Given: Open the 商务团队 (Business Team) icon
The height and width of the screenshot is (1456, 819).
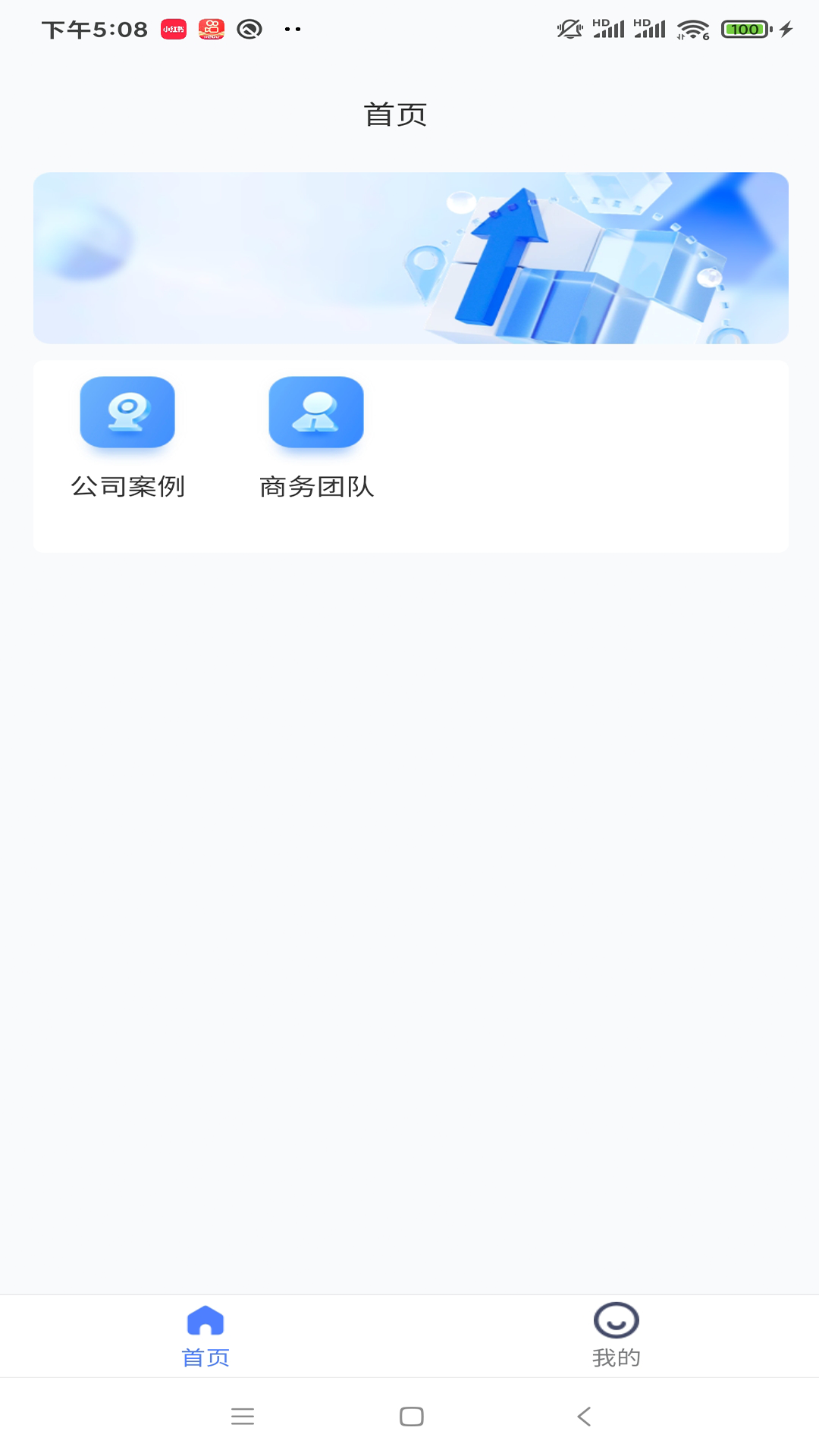Looking at the screenshot, I should coord(316,413).
